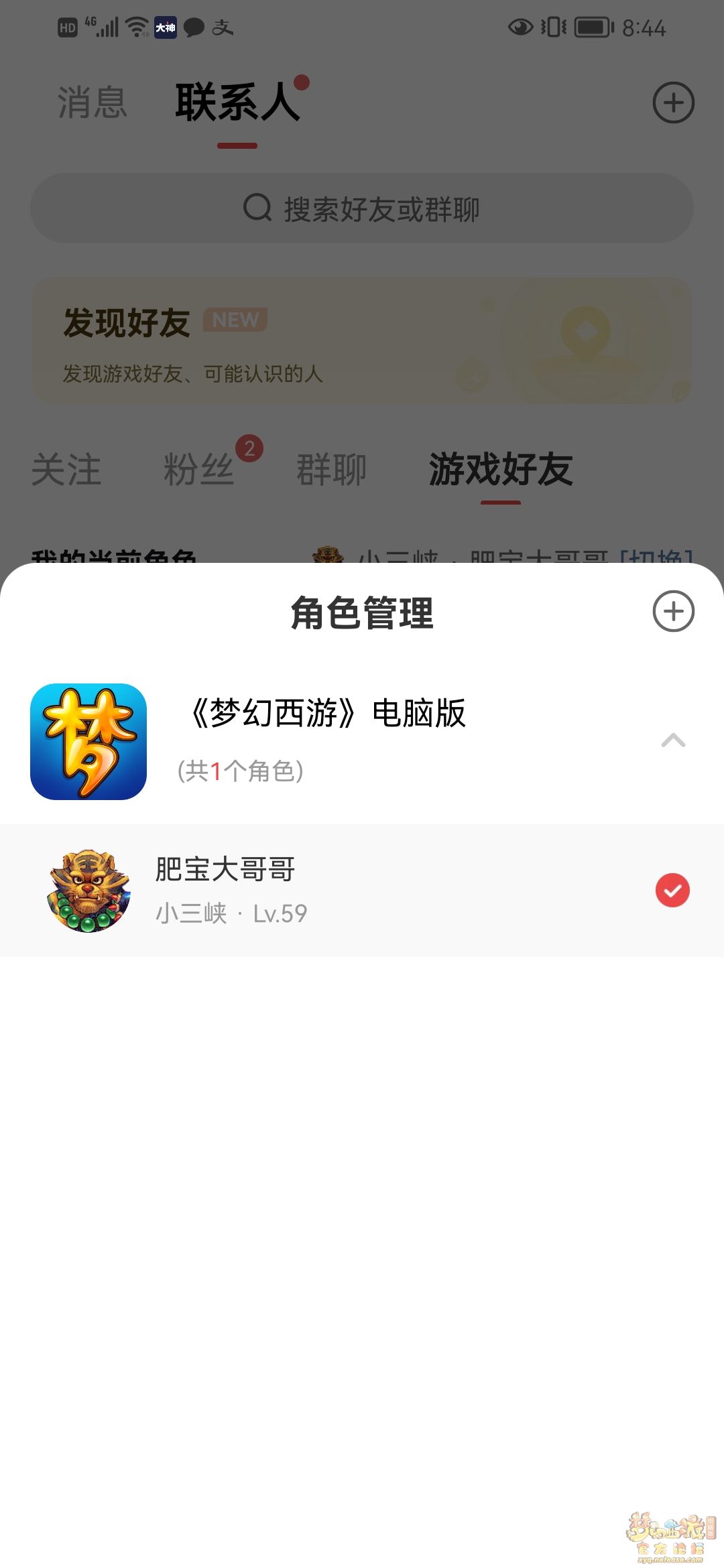724x1568 pixels.
Task: Switch to the 关注 tab
Action: click(66, 469)
